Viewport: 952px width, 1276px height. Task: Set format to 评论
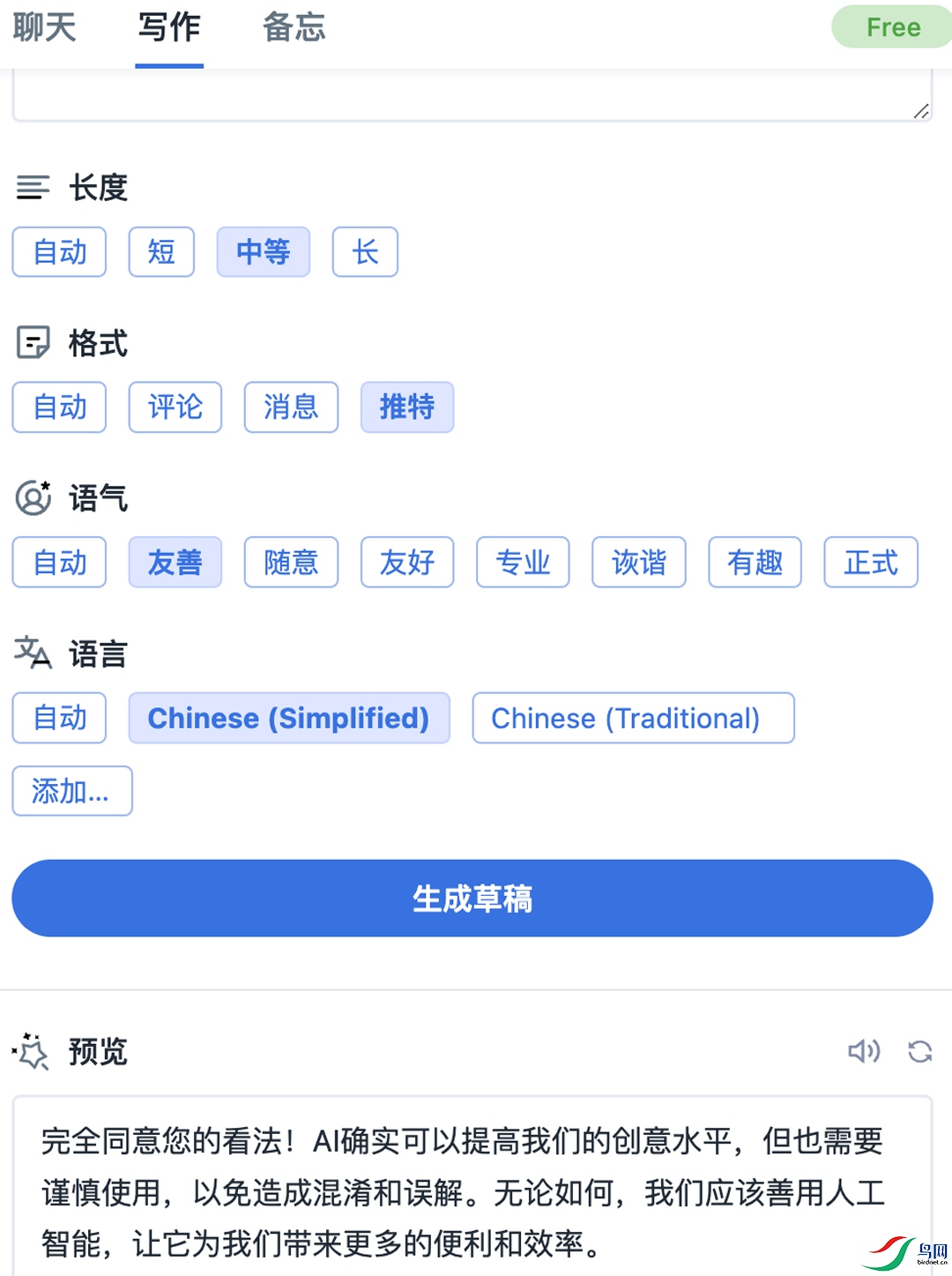point(175,407)
